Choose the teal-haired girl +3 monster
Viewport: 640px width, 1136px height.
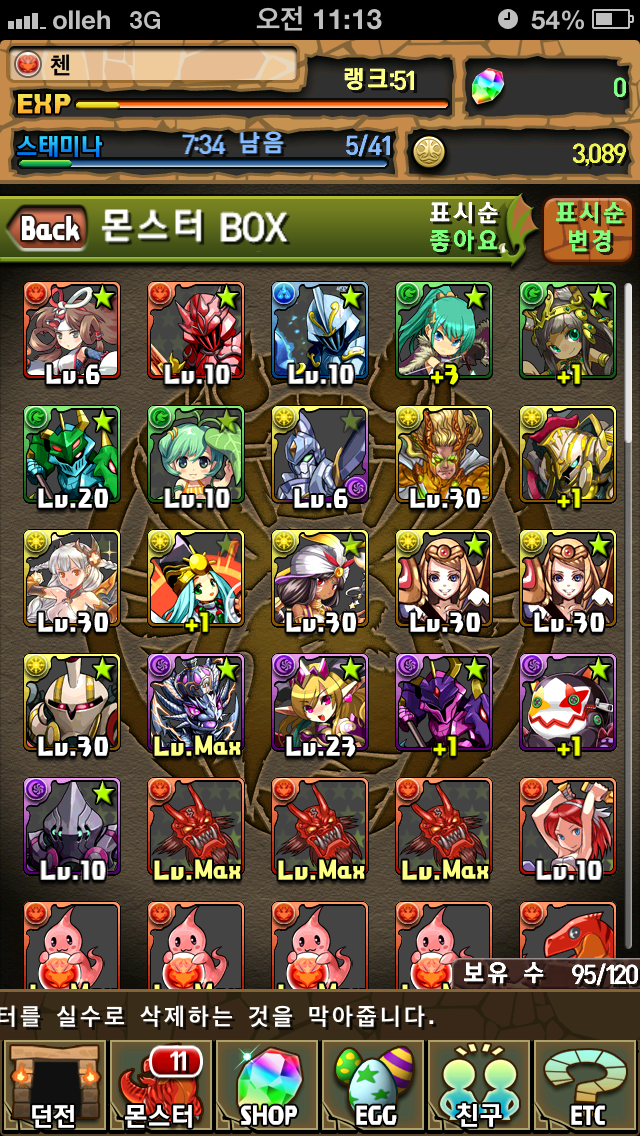click(444, 330)
